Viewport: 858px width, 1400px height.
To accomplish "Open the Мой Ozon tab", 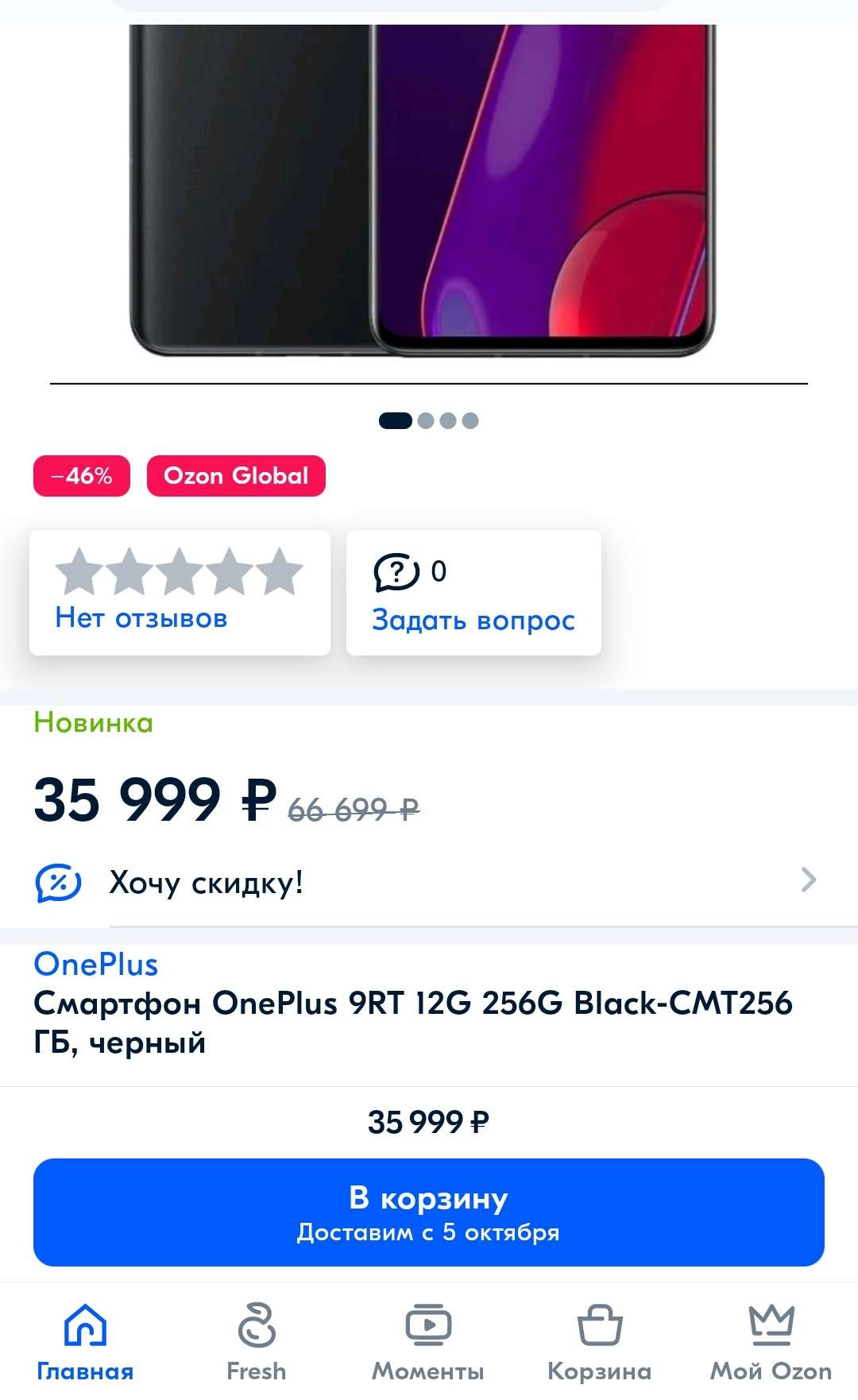I will tap(771, 1343).
